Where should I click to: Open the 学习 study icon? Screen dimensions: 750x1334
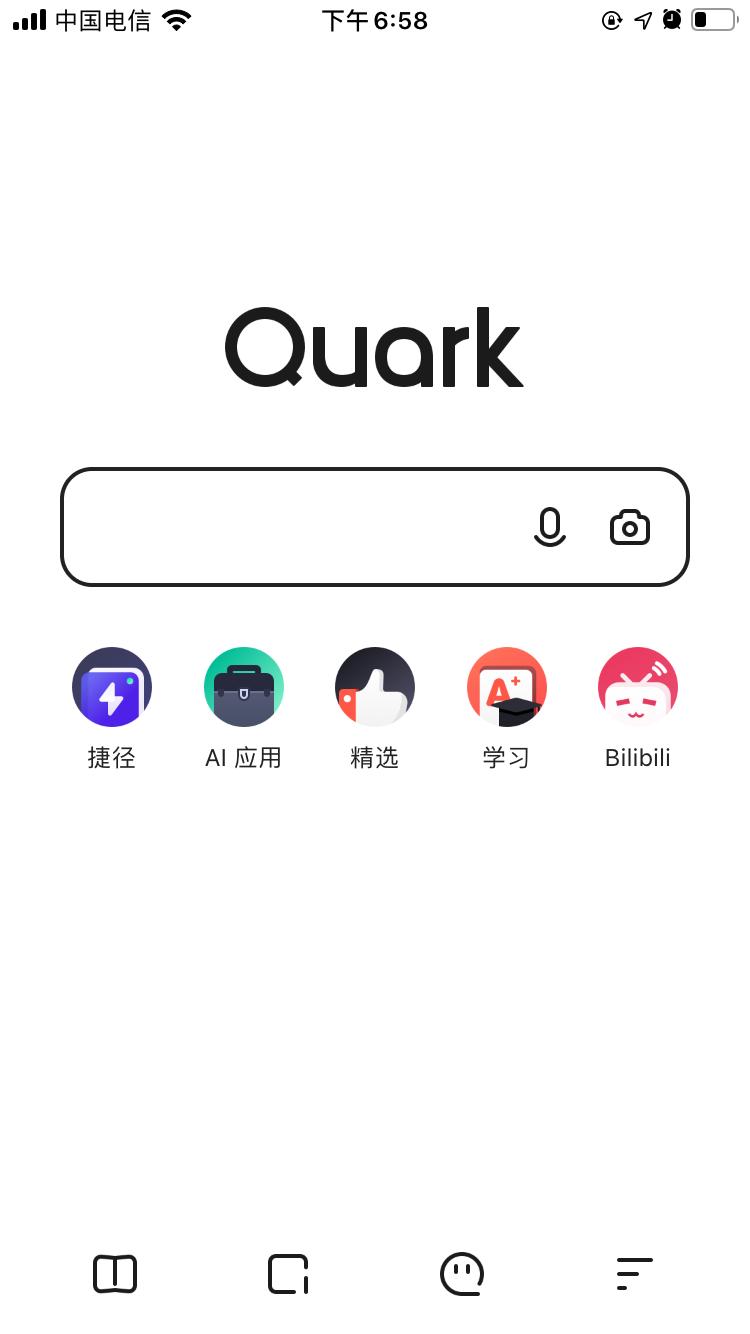pyautogui.click(x=506, y=687)
